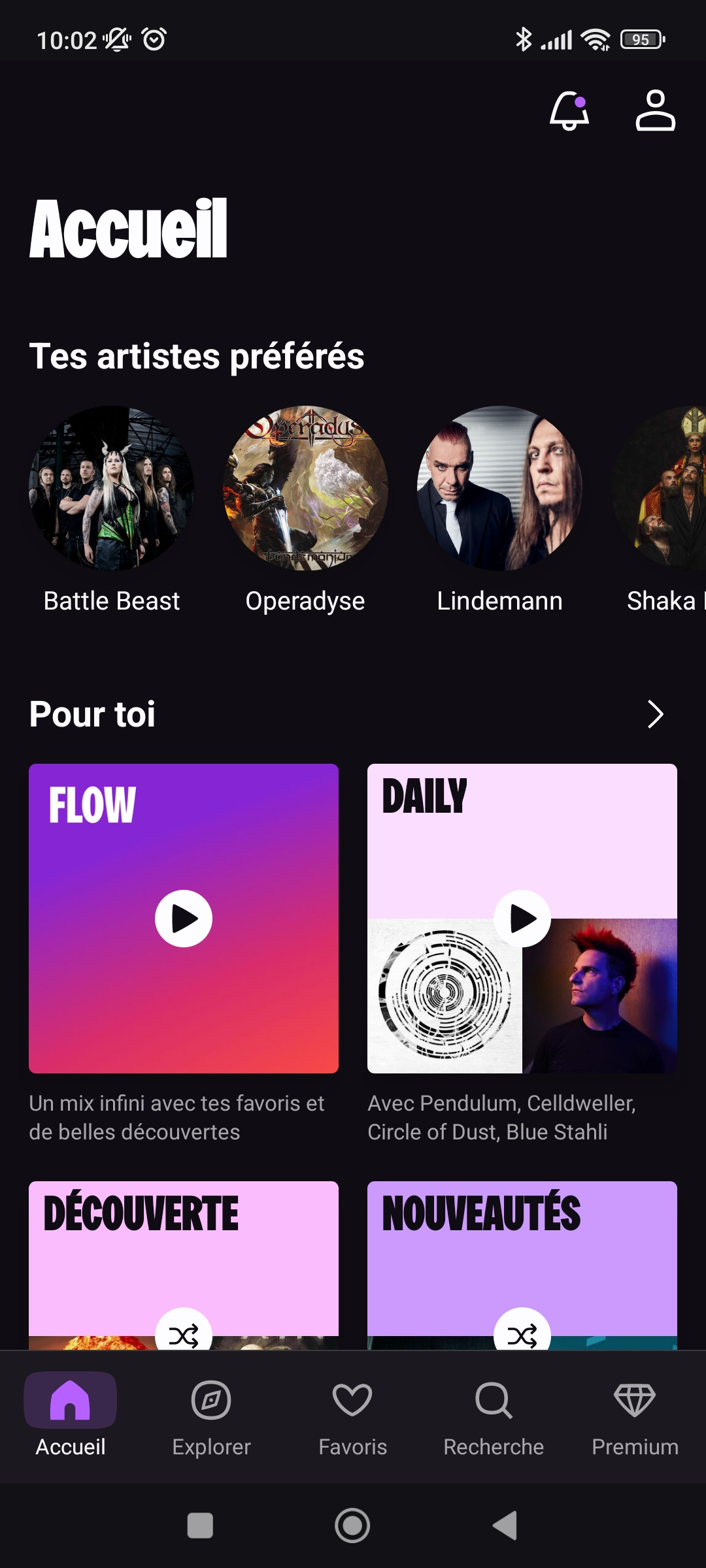This screenshot has width=706, height=1568.
Task: Expand the Pour toi section
Action: [x=656, y=714]
